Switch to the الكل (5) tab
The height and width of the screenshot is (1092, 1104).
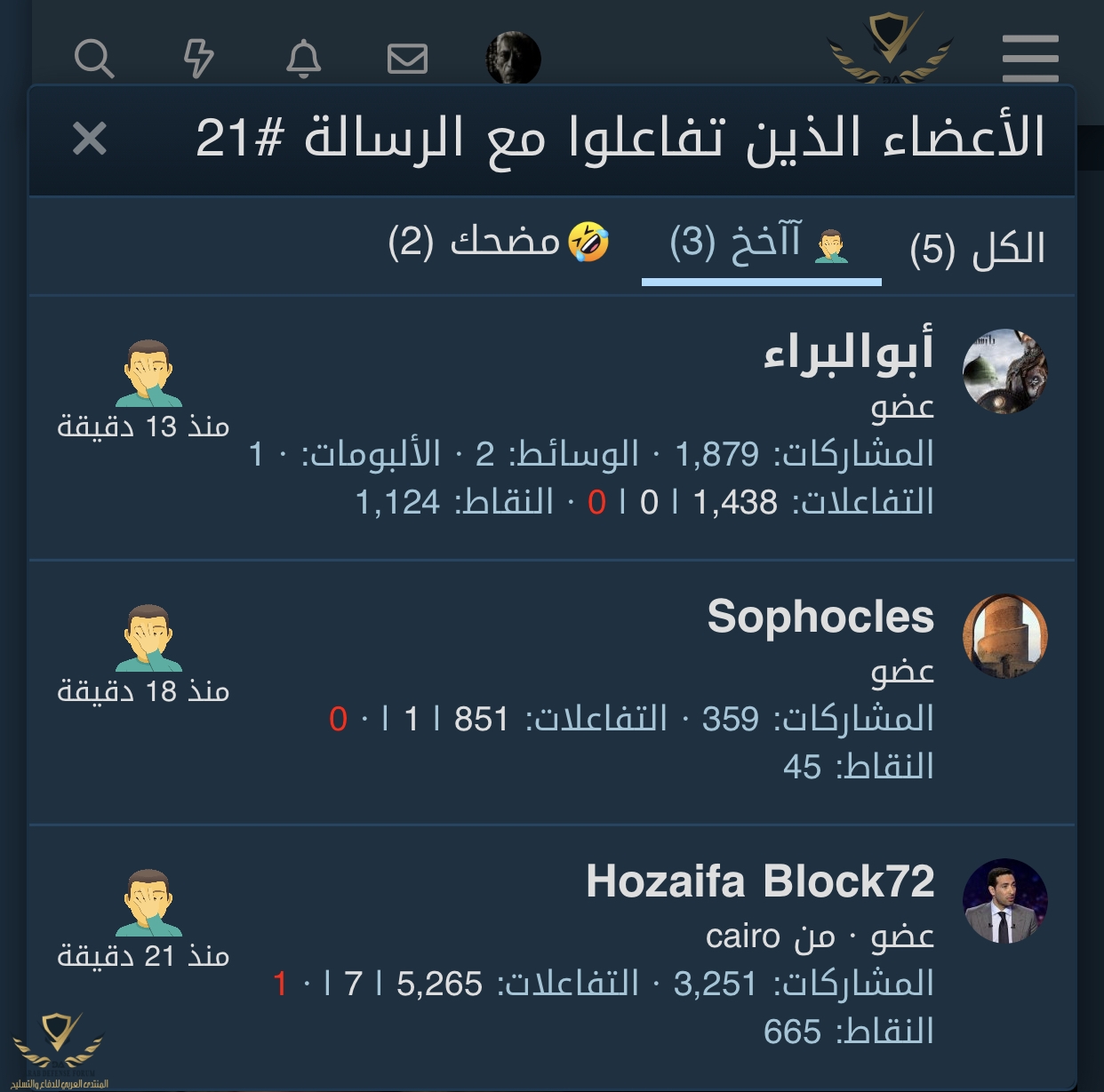978,249
